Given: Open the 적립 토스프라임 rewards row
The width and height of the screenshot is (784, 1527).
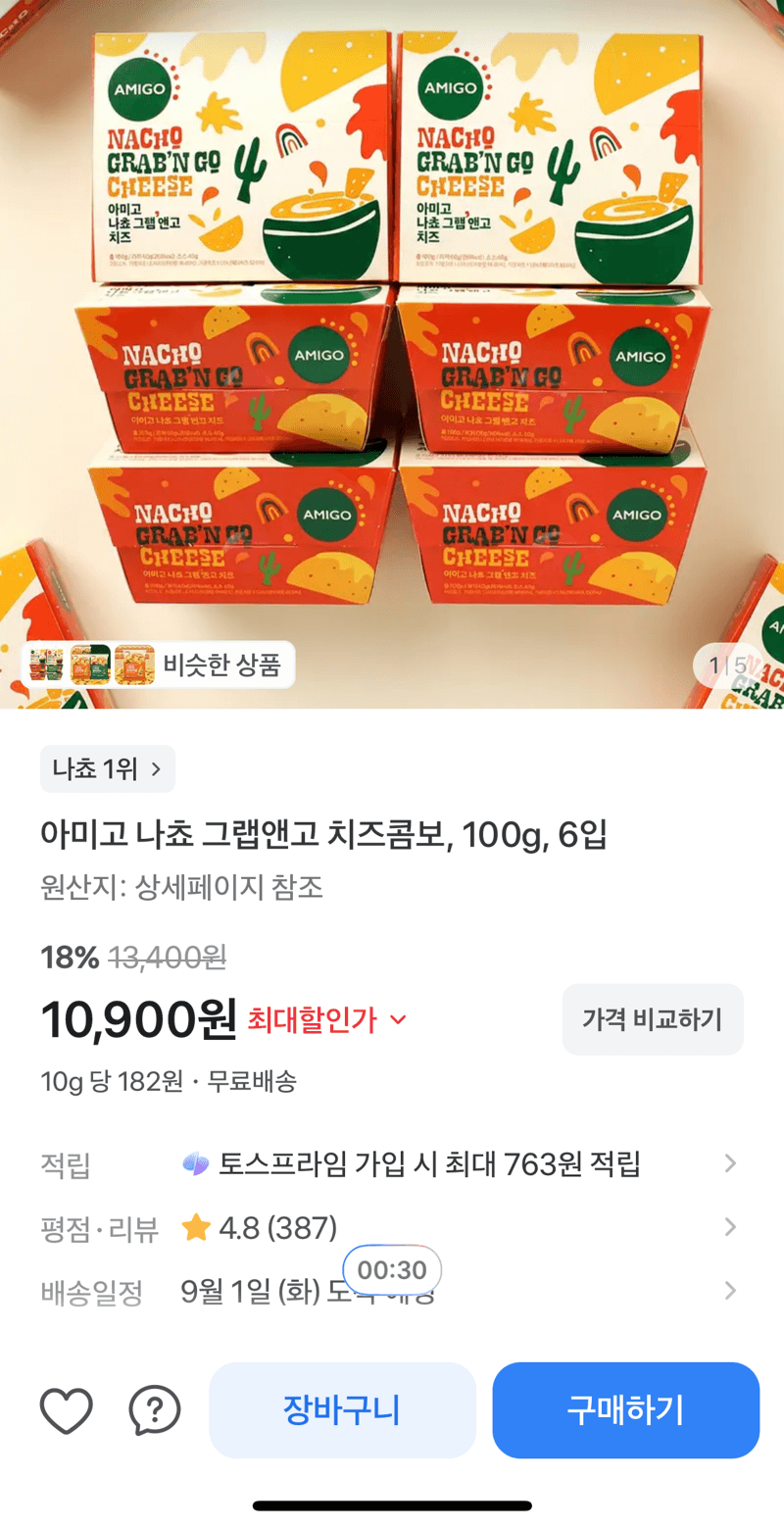Looking at the screenshot, I should click(392, 1164).
